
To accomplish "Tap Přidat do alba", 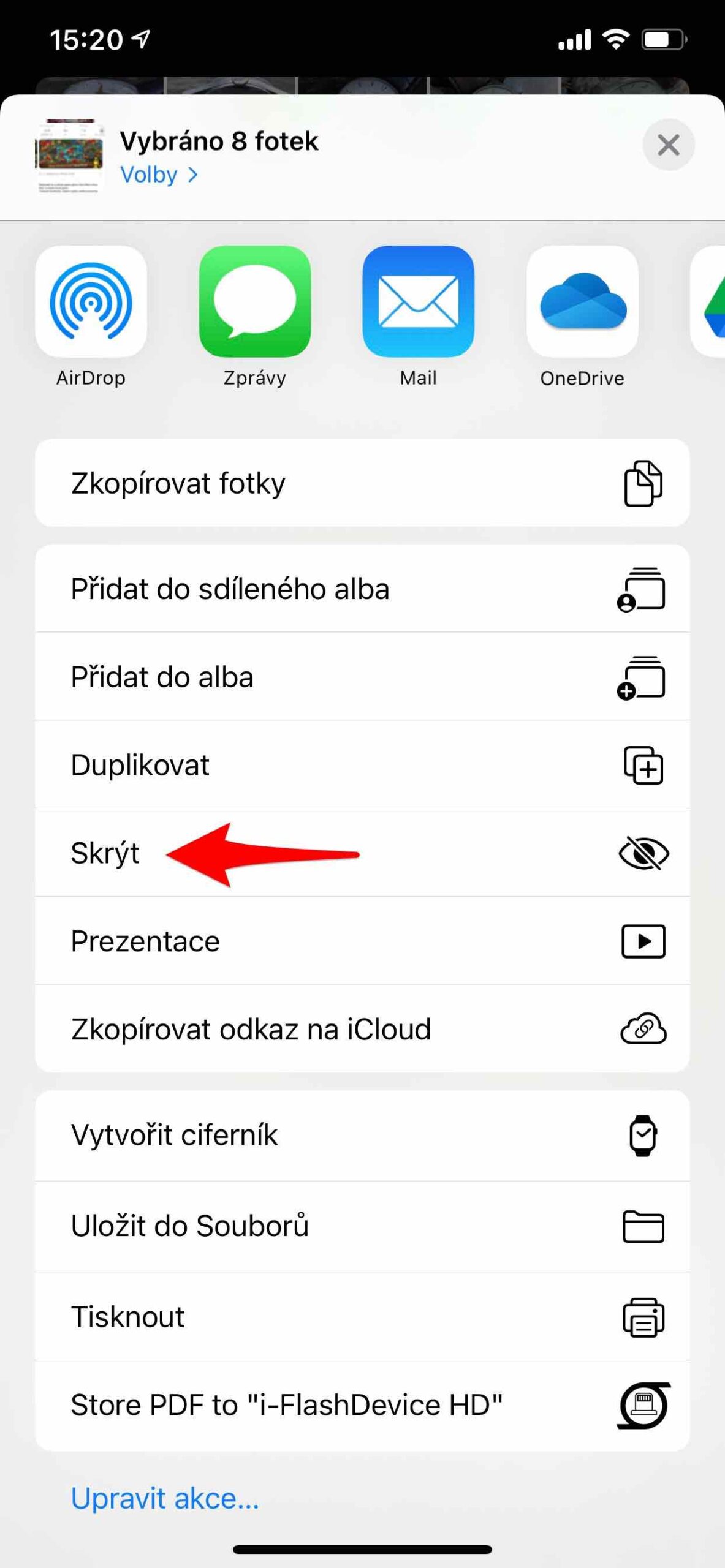I will 362,677.
